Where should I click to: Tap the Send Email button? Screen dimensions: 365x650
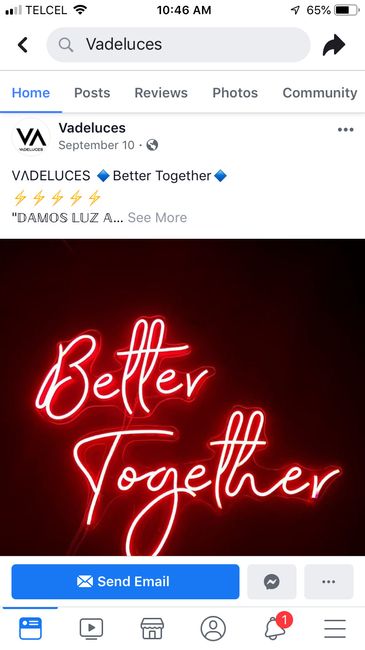coord(125,582)
